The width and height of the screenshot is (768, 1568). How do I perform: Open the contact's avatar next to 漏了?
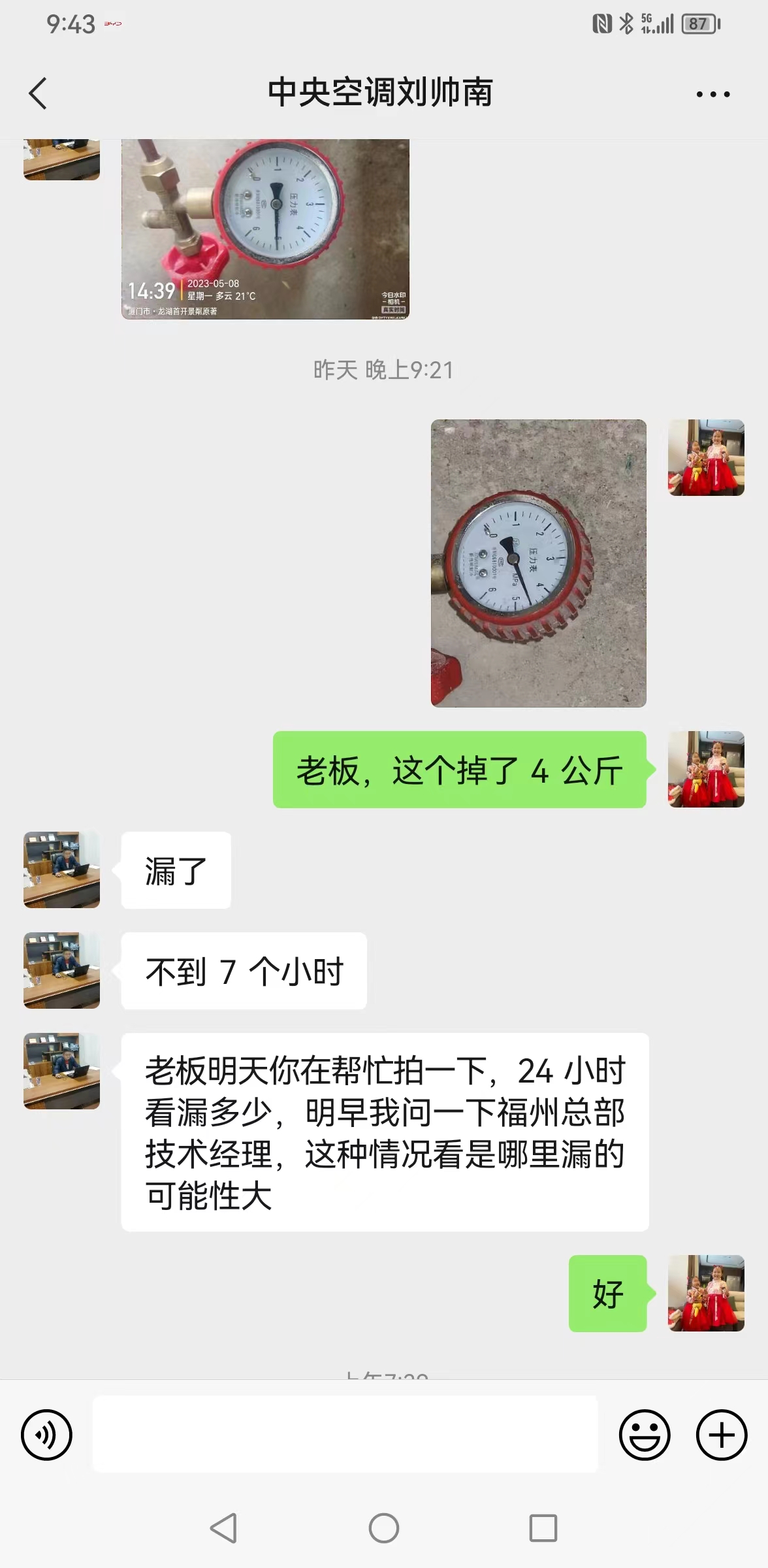[61, 870]
